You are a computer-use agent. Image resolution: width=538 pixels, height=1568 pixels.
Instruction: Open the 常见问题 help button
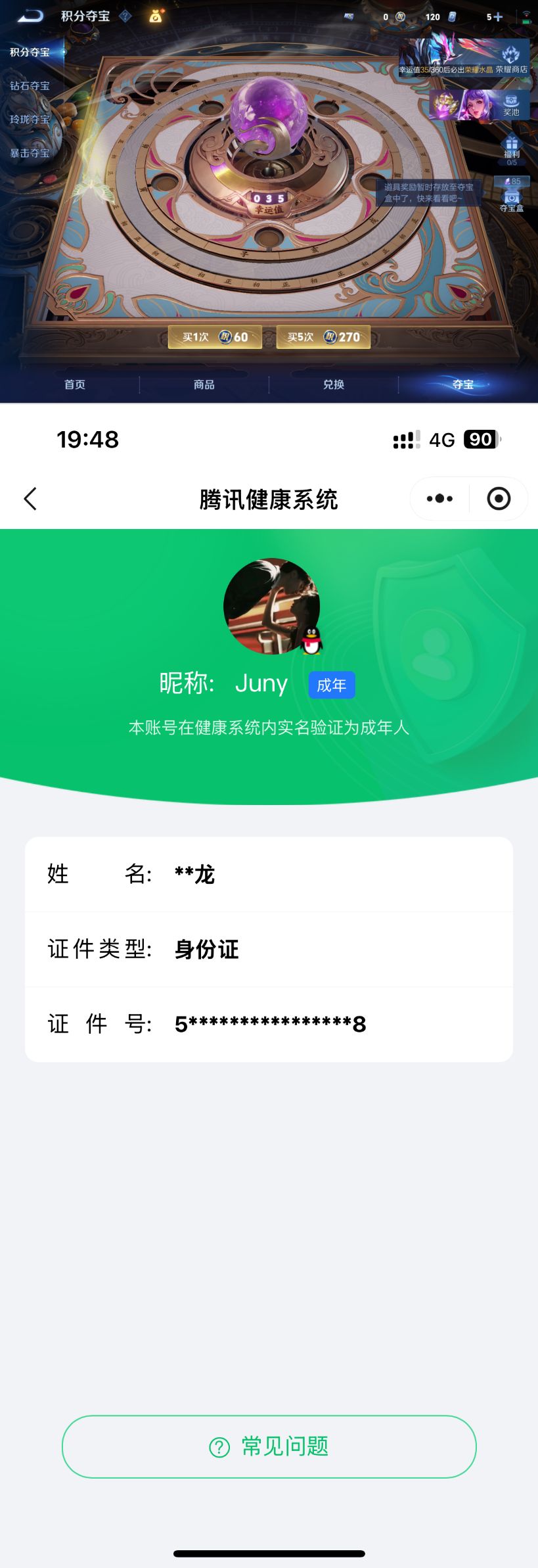point(269,1446)
